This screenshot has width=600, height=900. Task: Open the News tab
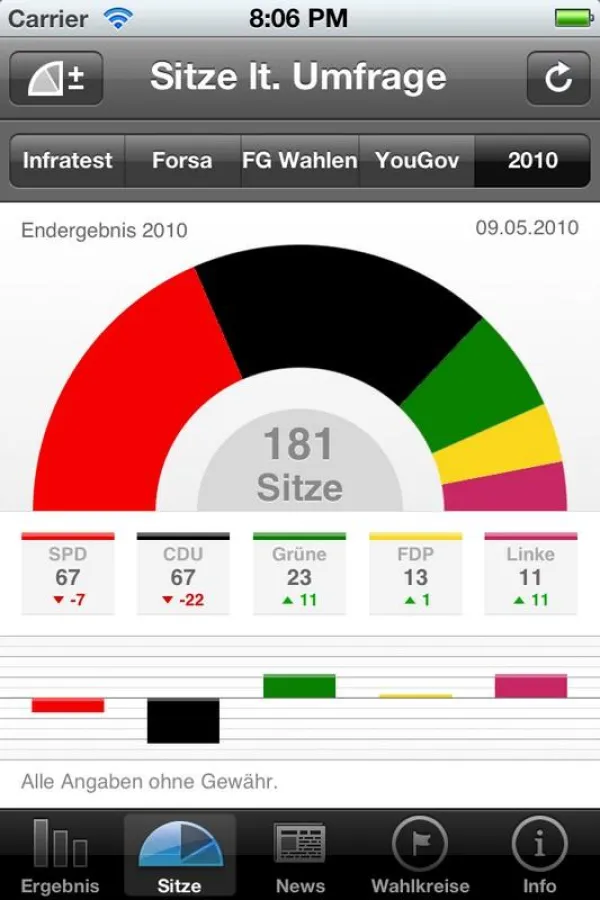[300, 856]
